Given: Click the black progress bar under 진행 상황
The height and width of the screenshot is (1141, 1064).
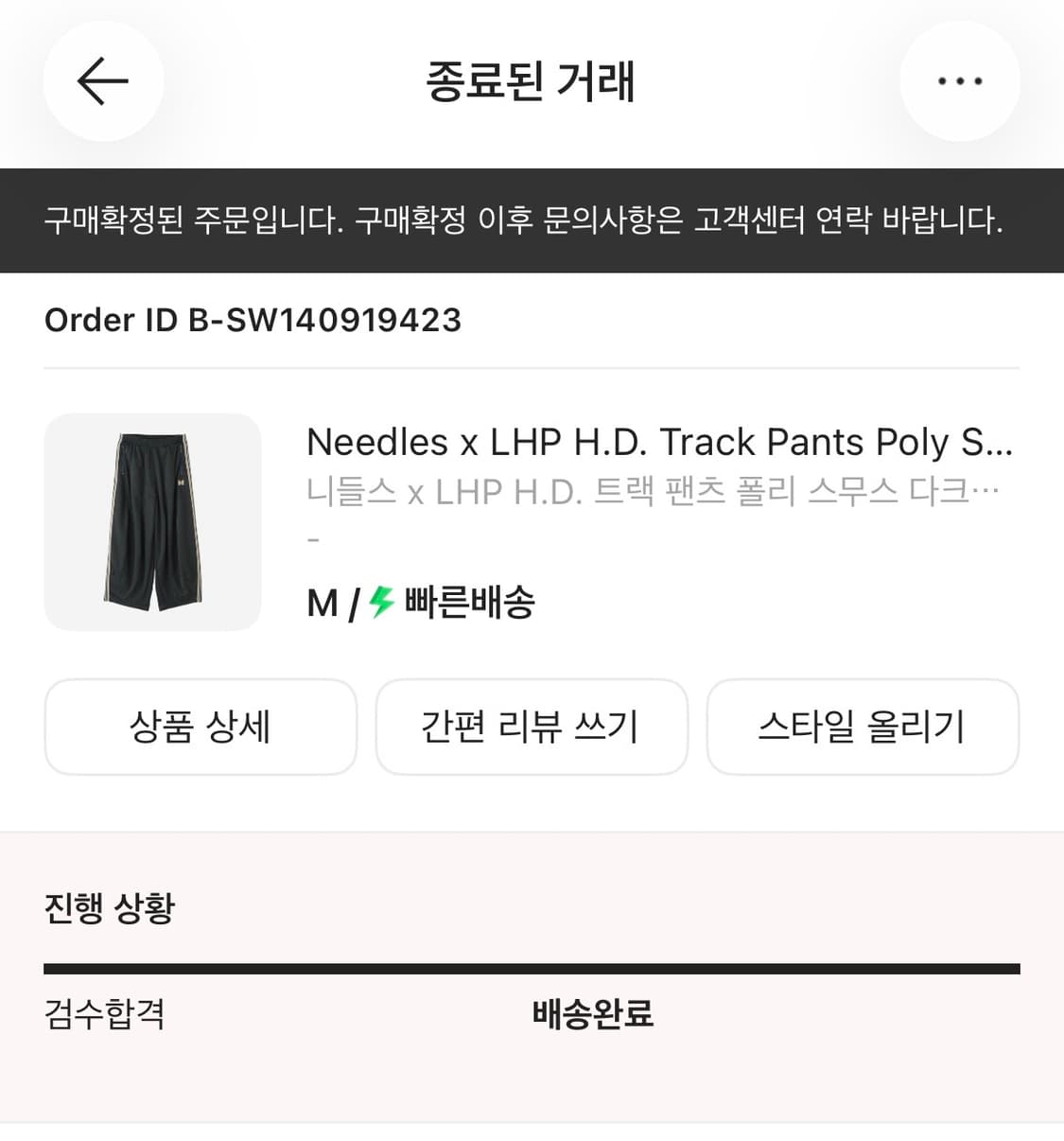Looking at the screenshot, I should [532, 967].
